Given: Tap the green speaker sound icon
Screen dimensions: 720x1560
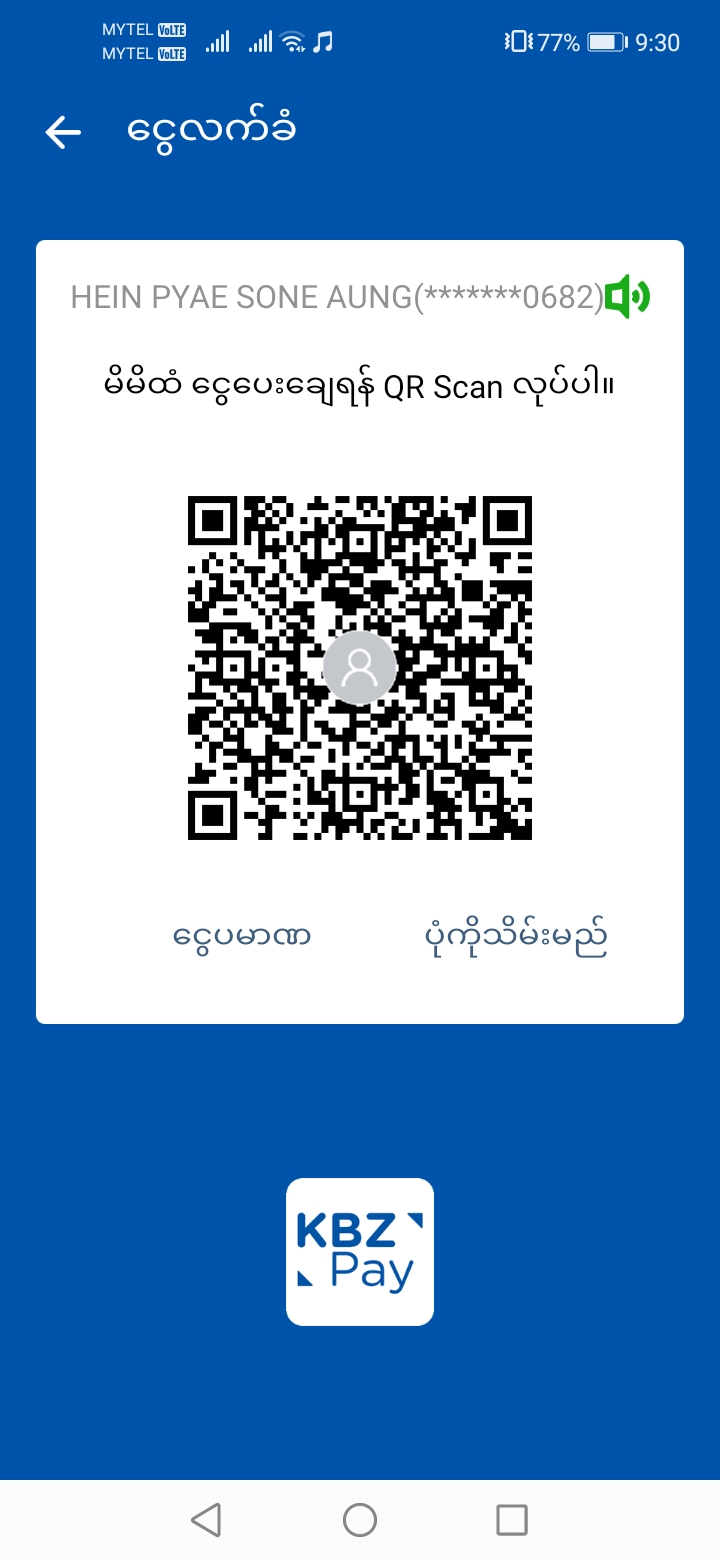Looking at the screenshot, I should pos(628,297).
